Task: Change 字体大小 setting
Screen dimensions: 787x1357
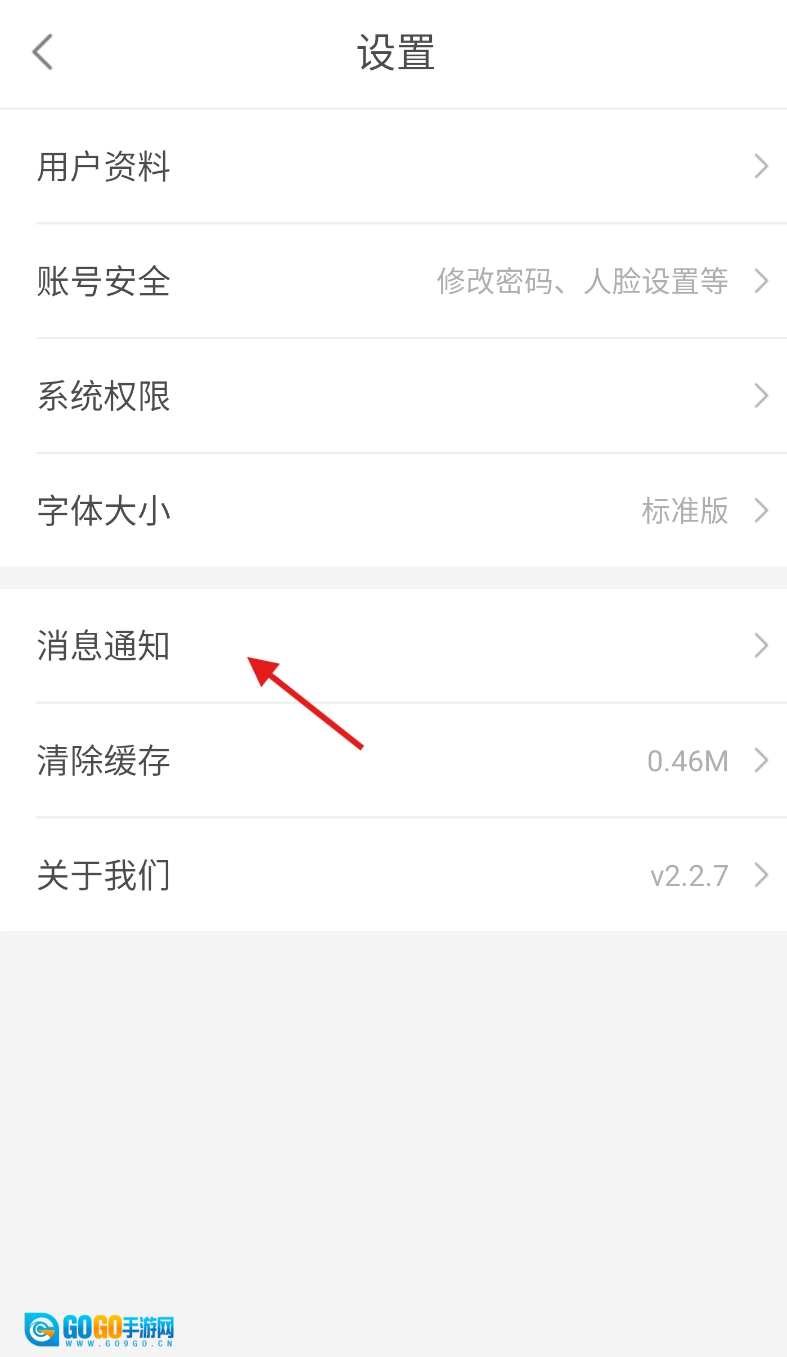Action: tap(393, 511)
